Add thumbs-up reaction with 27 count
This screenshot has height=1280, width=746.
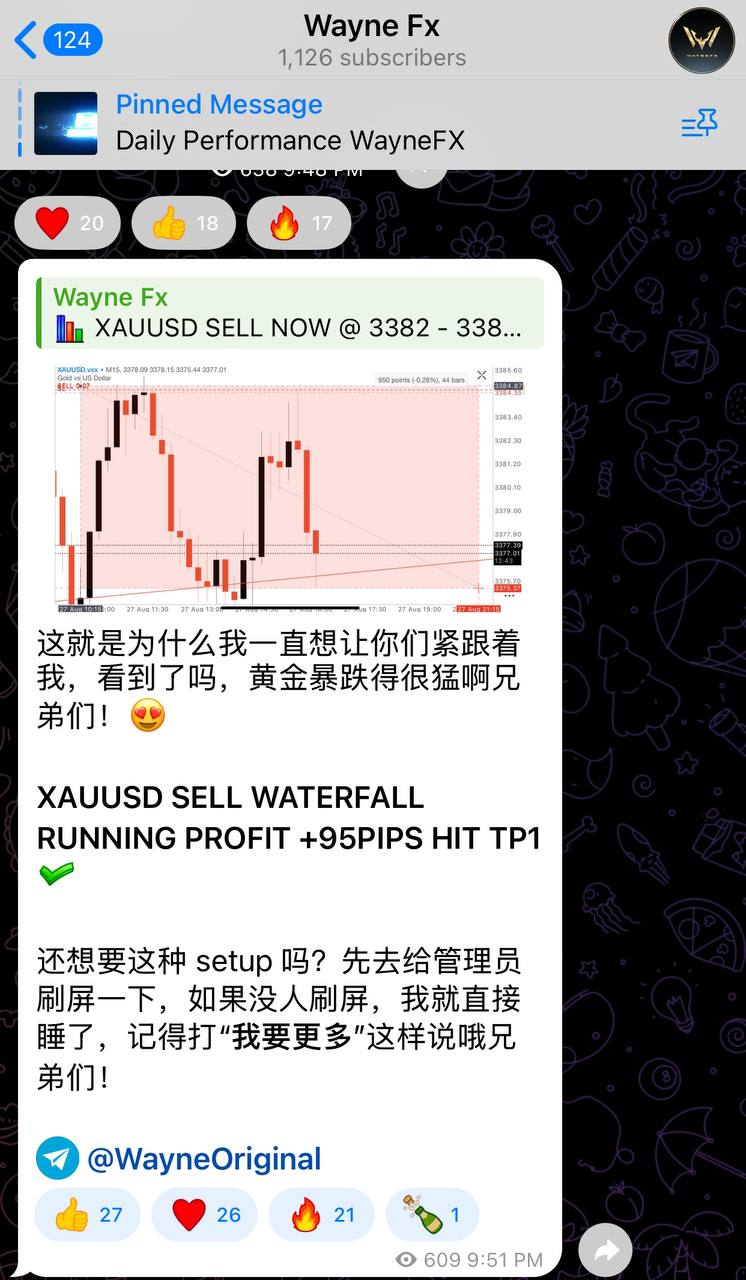(88, 1215)
